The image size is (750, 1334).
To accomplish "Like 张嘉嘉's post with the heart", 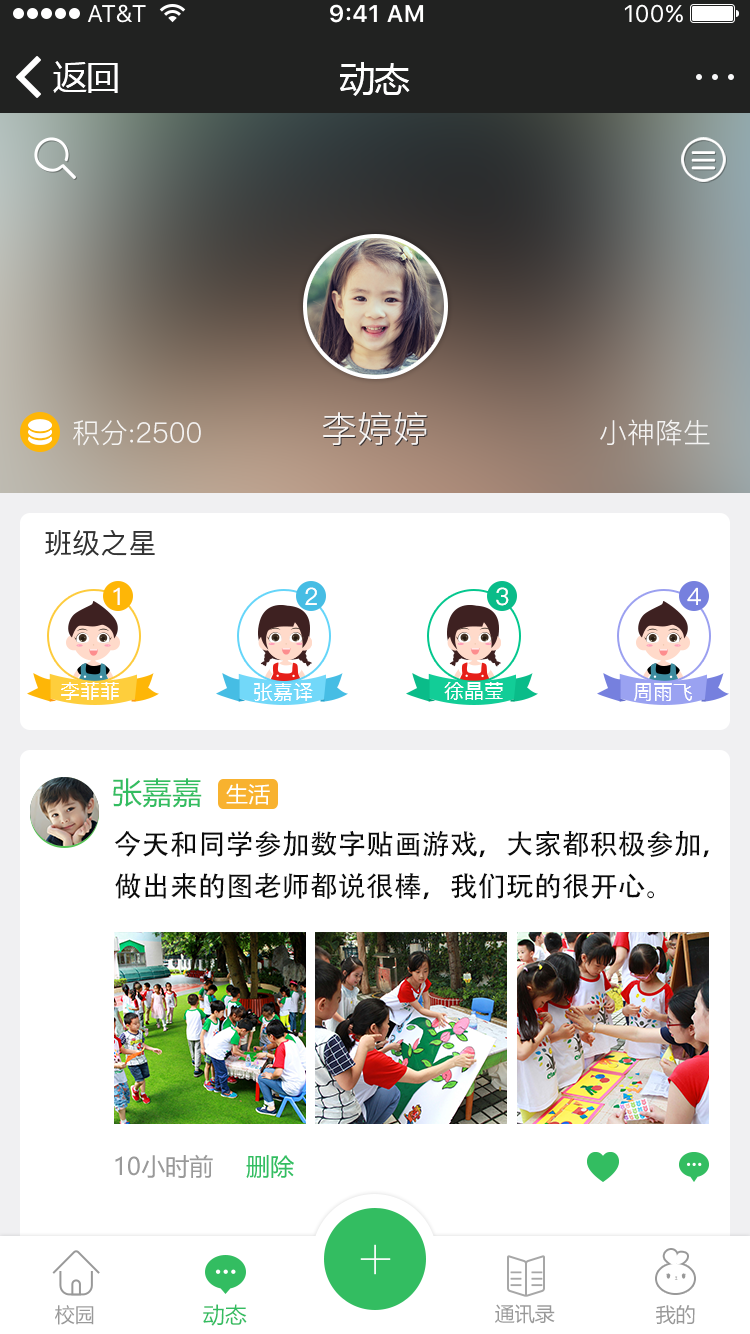I will [603, 1167].
